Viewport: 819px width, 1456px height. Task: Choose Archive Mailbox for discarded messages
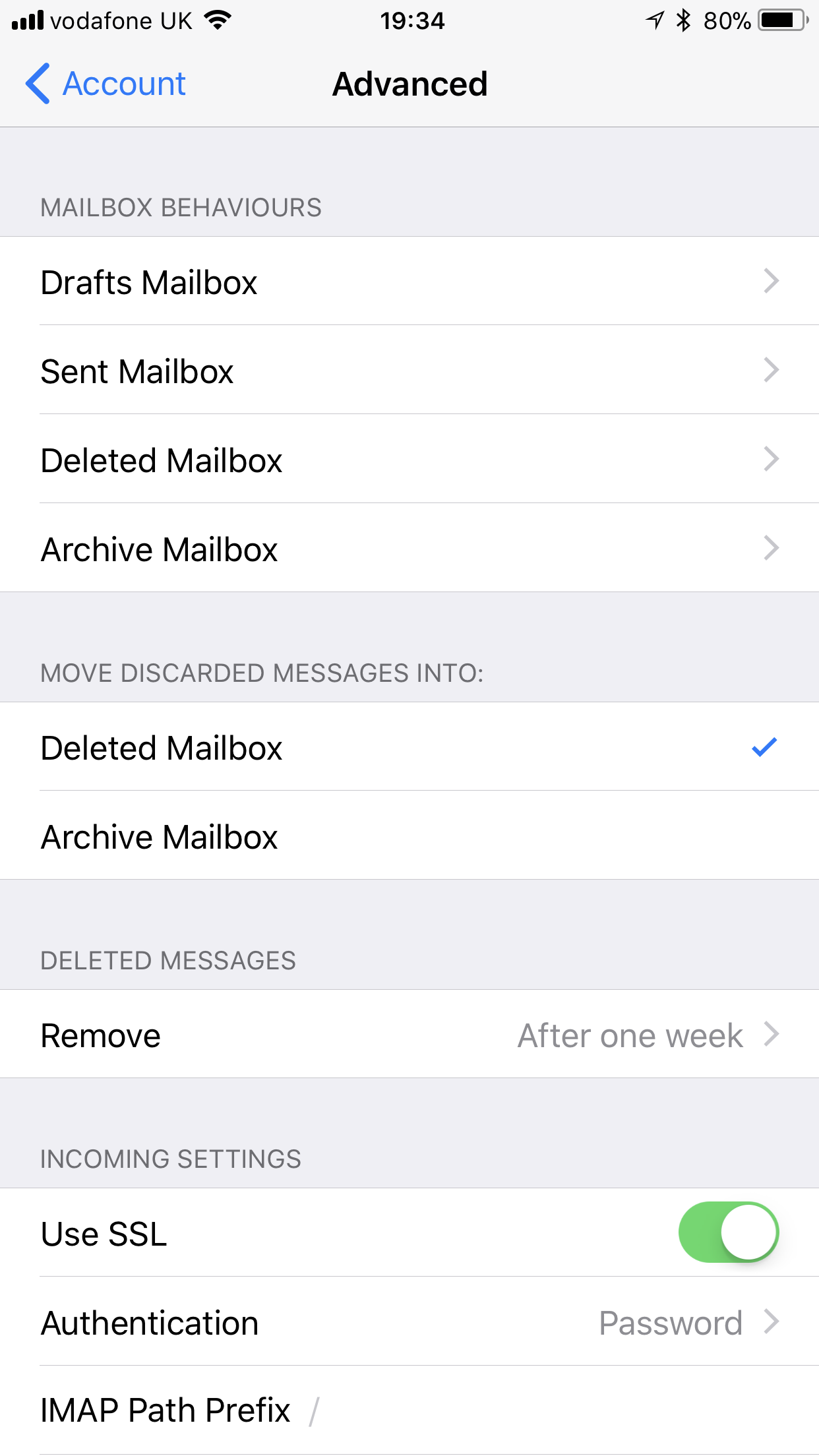[x=409, y=836]
